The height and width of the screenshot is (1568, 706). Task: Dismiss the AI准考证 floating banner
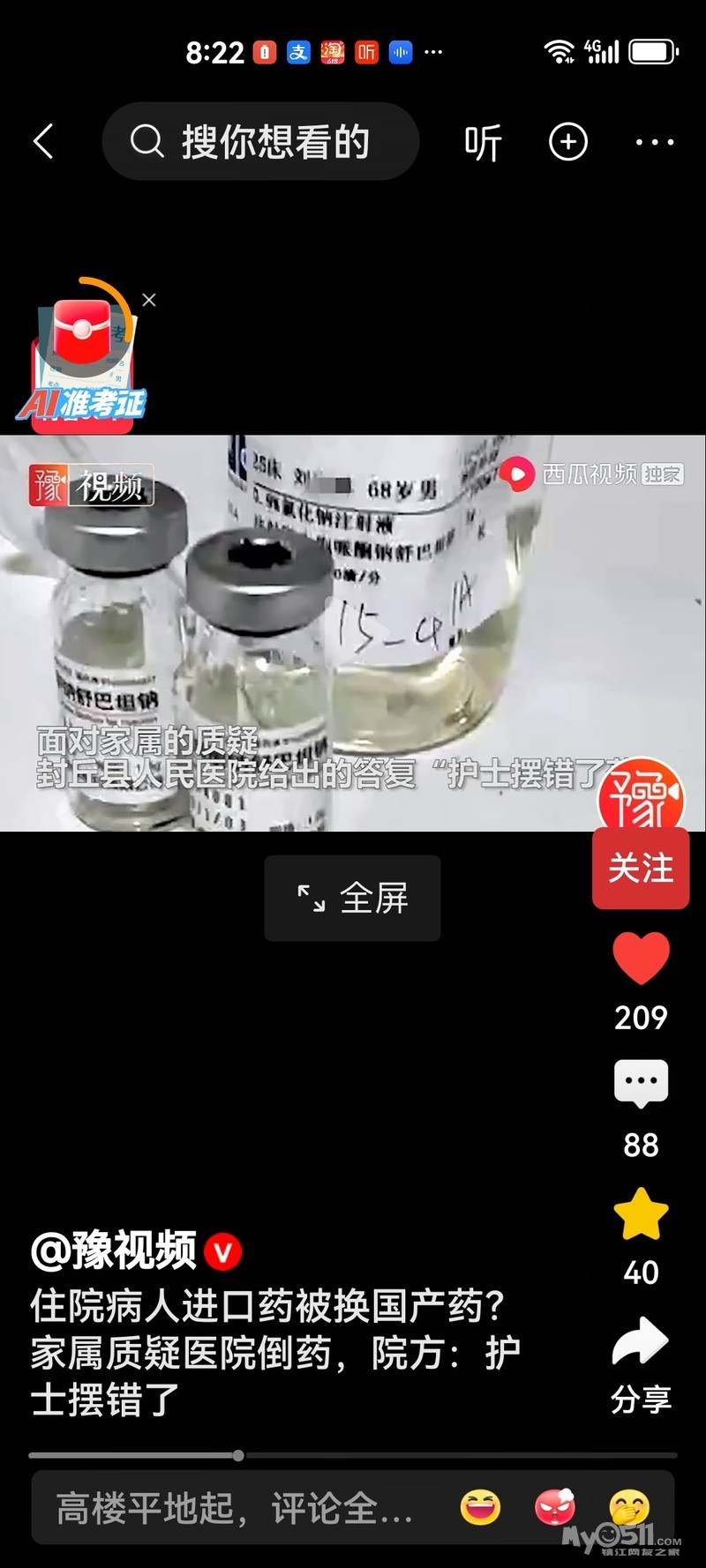coord(149,300)
